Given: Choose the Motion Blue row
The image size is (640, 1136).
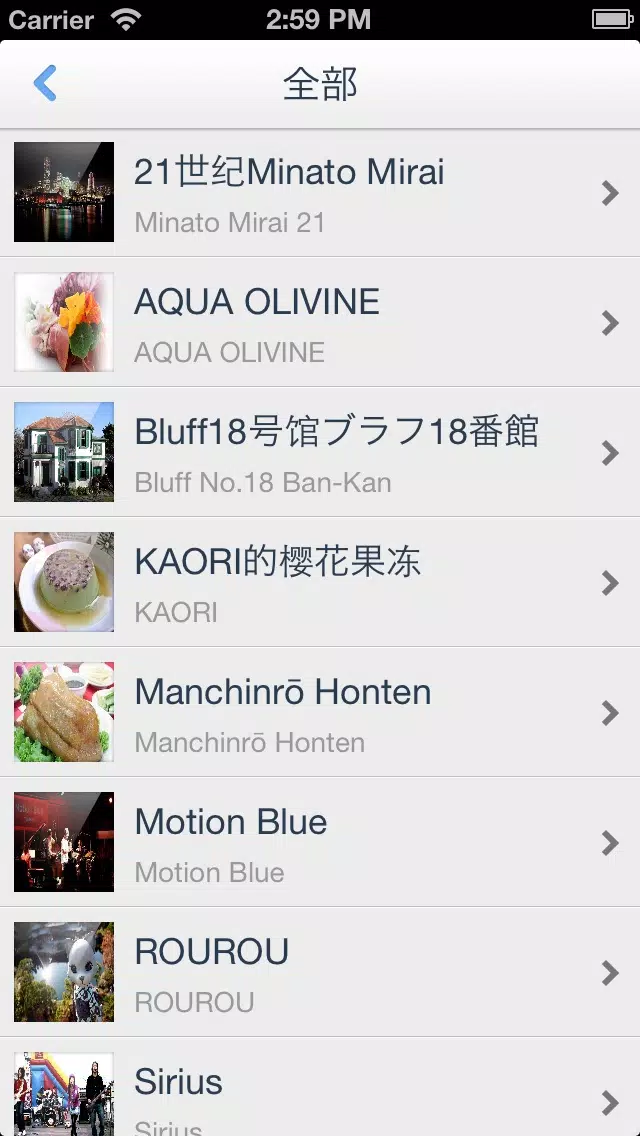Looking at the screenshot, I should coord(320,843).
